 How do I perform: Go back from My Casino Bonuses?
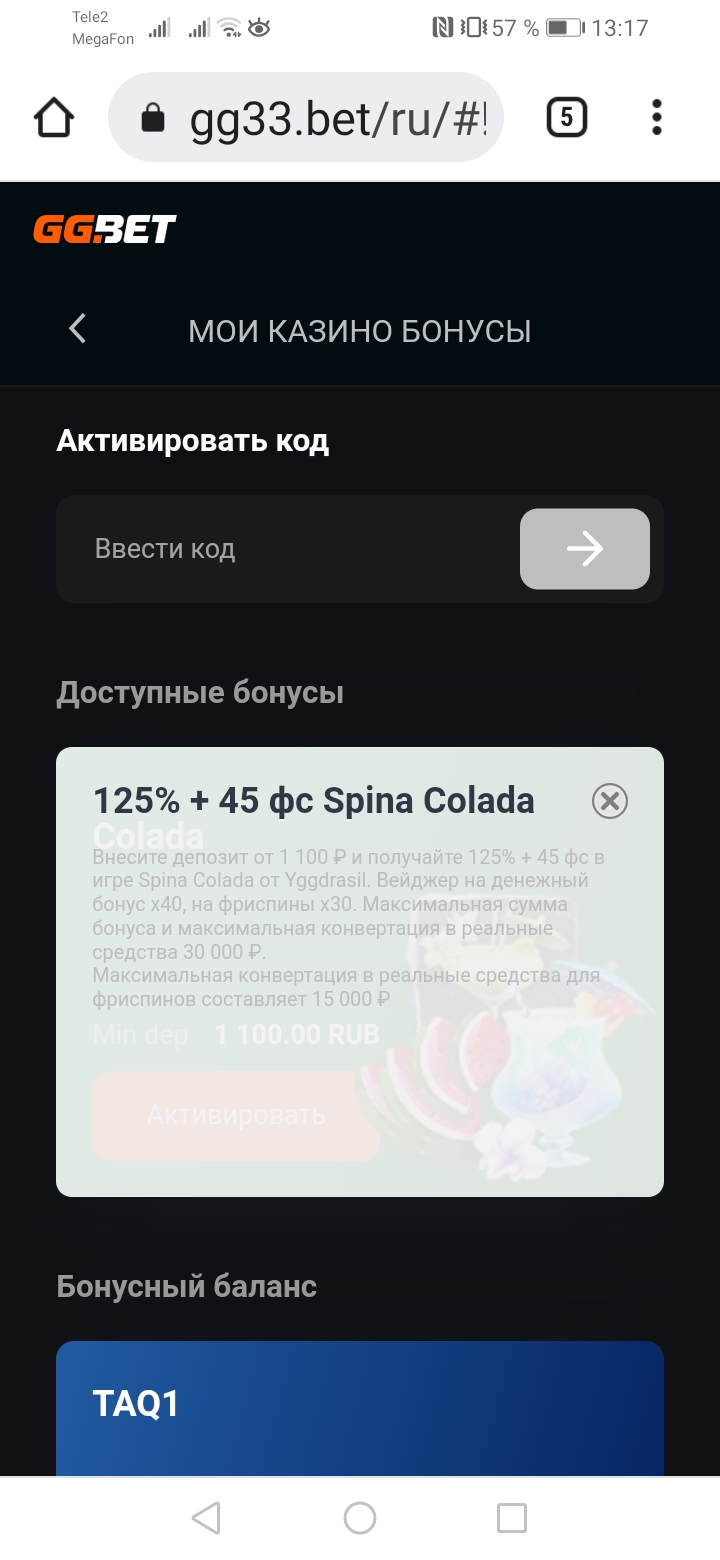tap(77, 330)
